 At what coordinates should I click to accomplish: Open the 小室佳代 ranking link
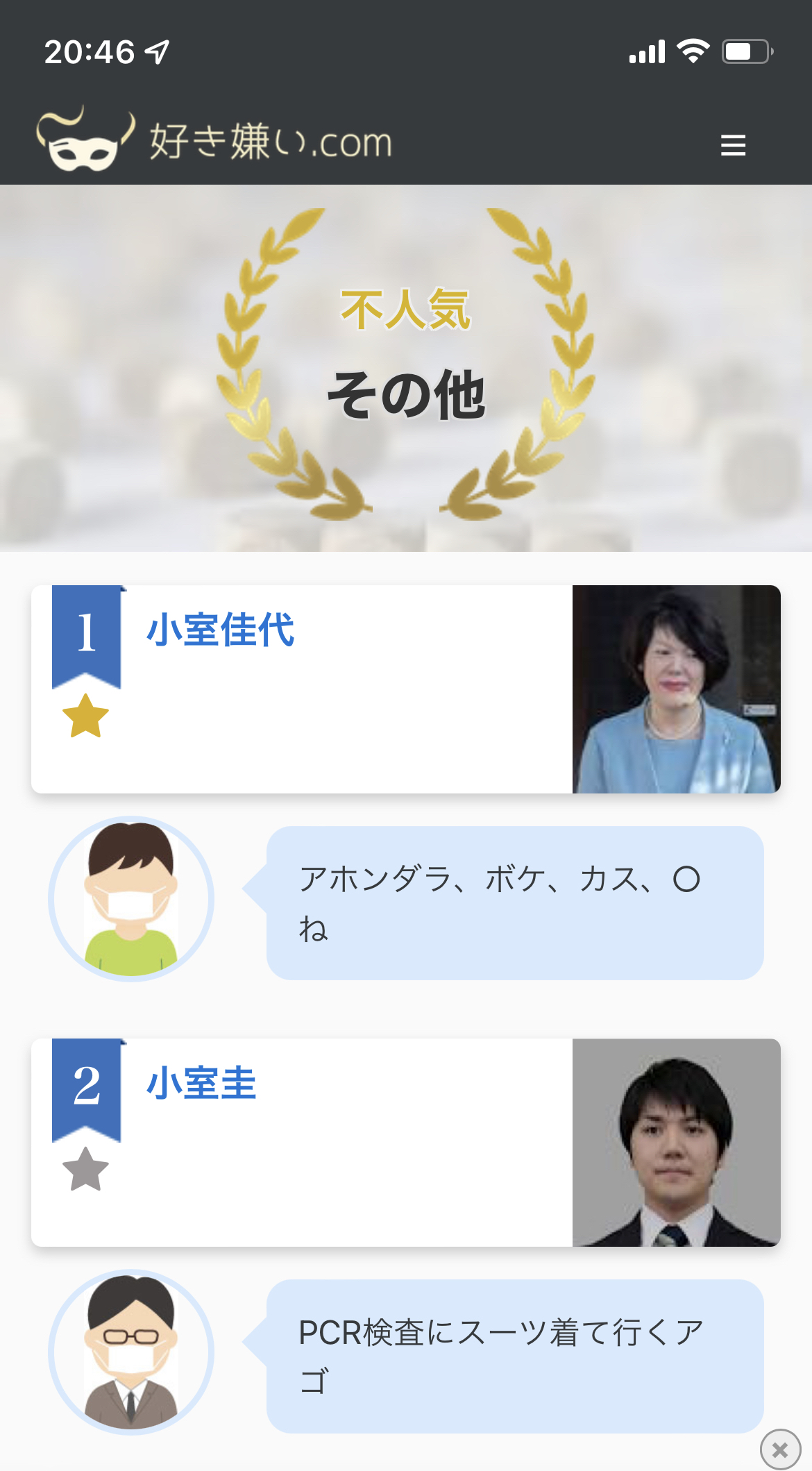pos(221,630)
